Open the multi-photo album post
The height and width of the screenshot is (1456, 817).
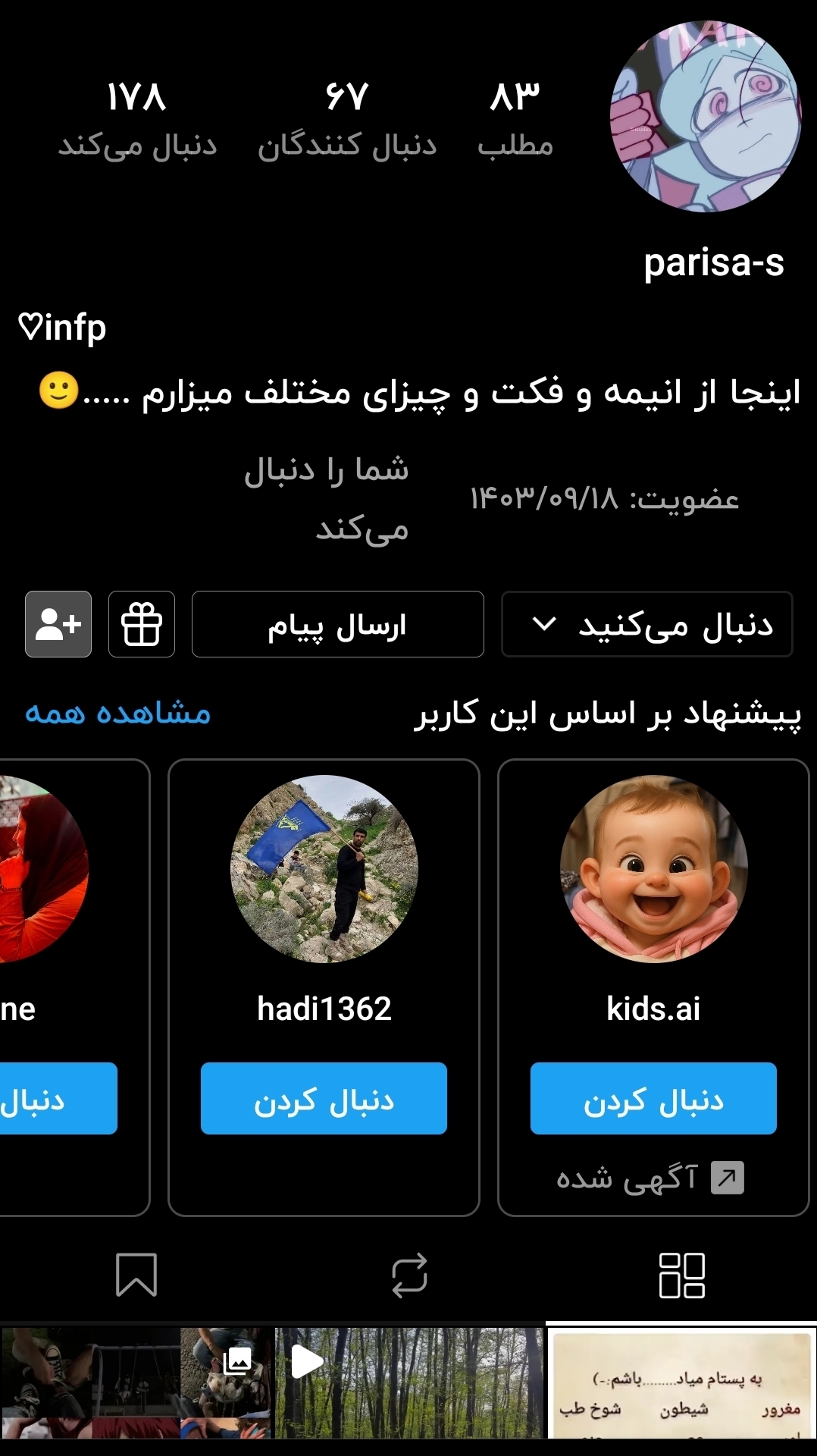click(x=136, y=1384)
